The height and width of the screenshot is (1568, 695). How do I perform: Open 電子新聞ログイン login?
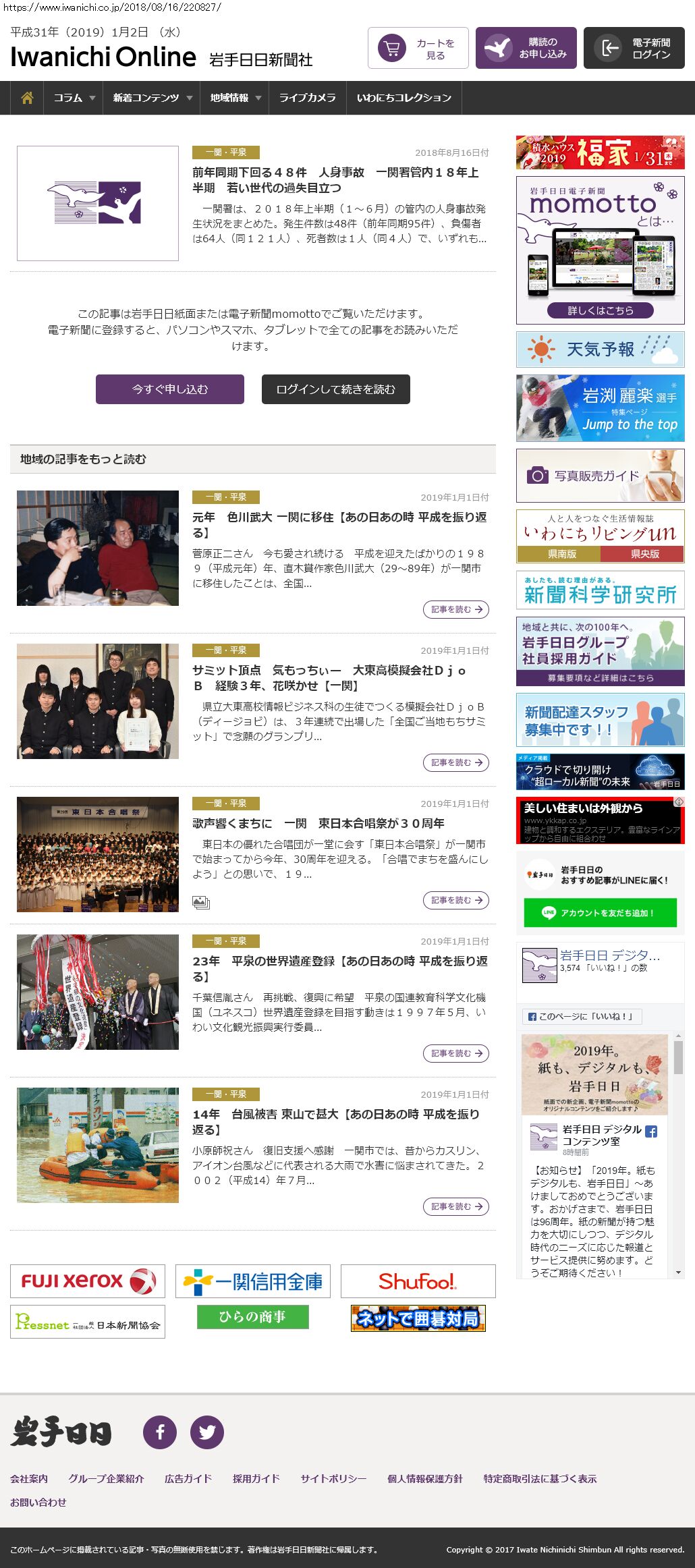click(x=634, y=48)
